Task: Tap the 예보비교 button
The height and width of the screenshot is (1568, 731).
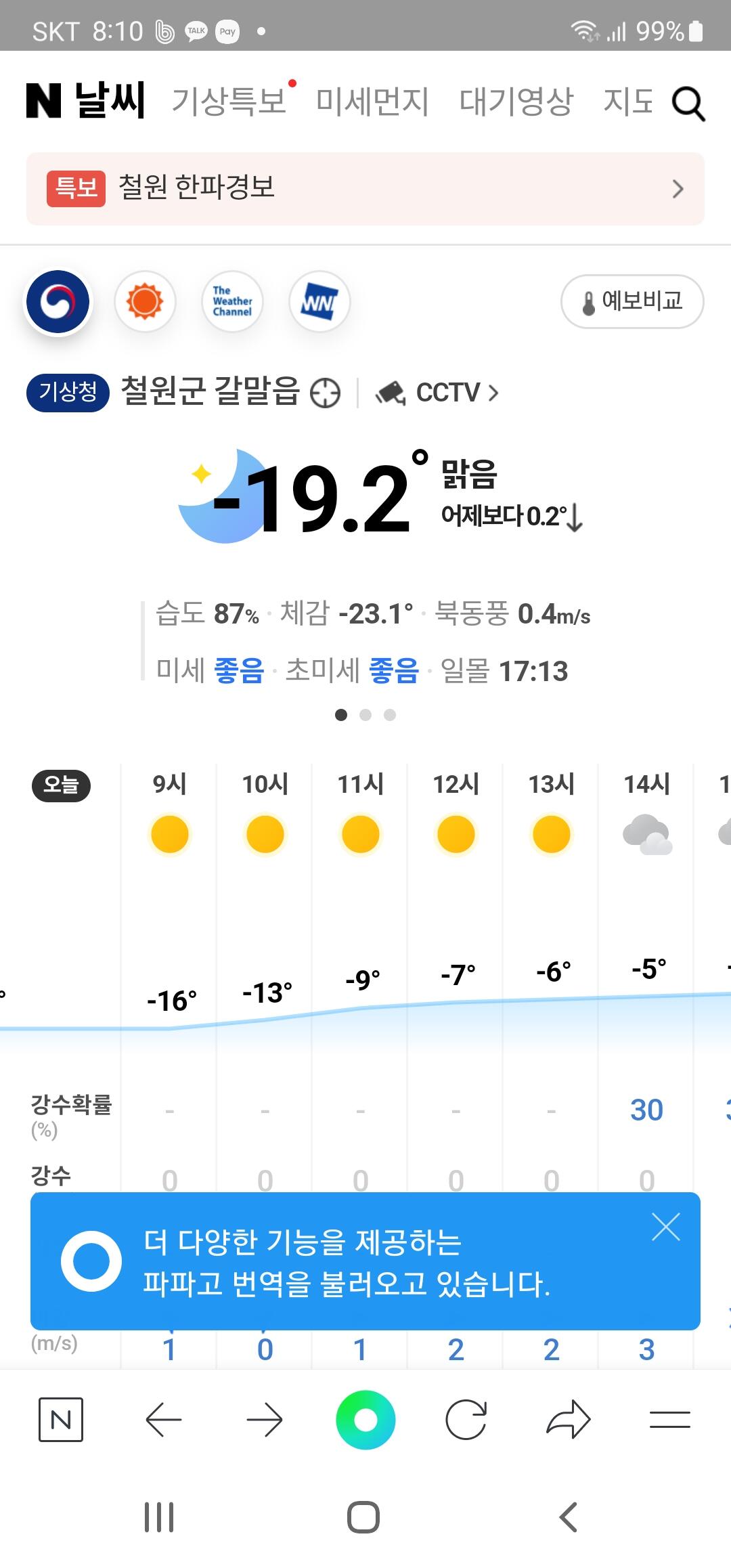Action: (x=632, y=301)
